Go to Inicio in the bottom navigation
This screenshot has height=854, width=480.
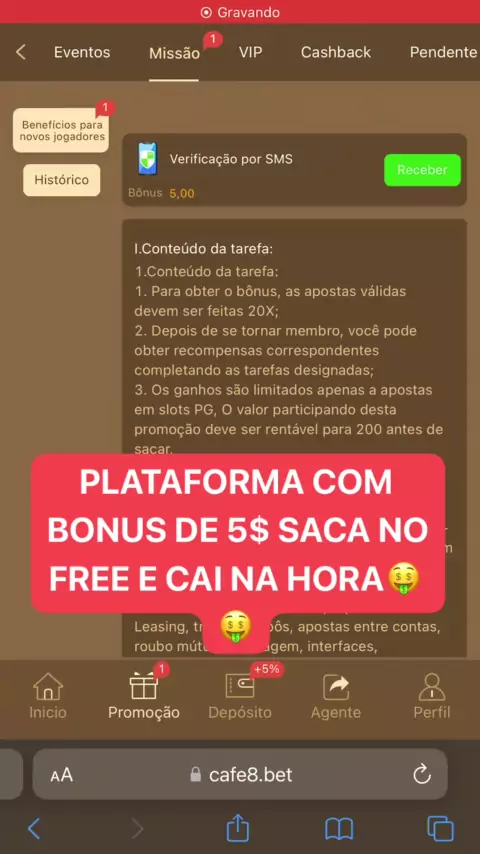[48, 696]
